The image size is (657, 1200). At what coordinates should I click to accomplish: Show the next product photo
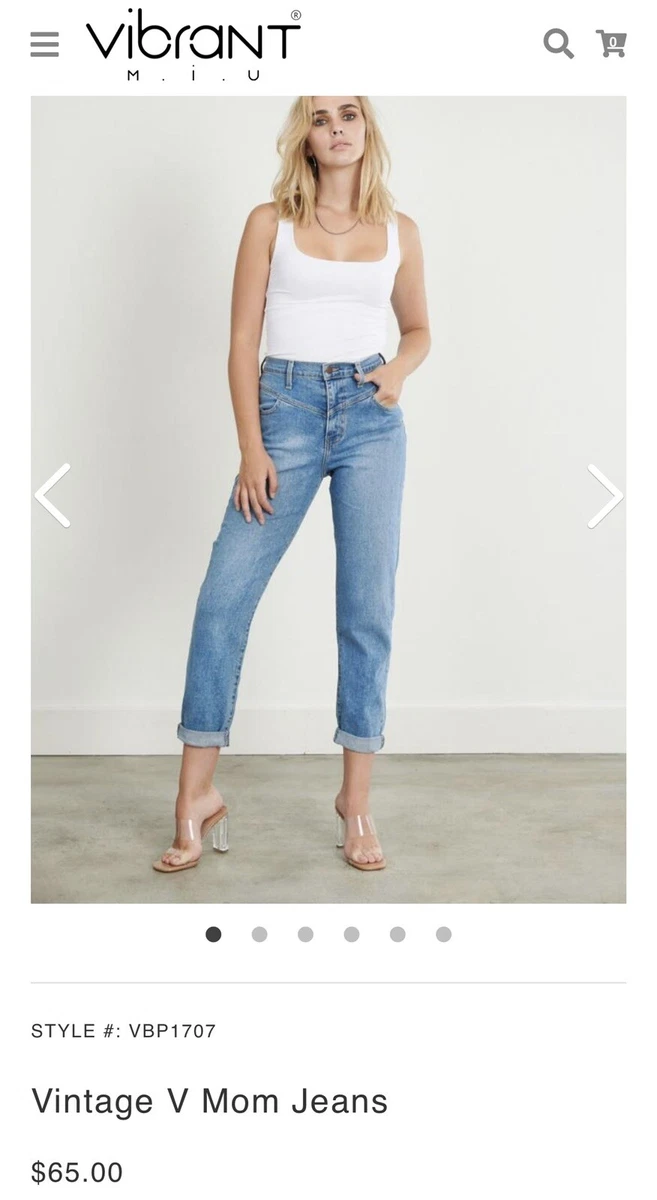[604, 495]
